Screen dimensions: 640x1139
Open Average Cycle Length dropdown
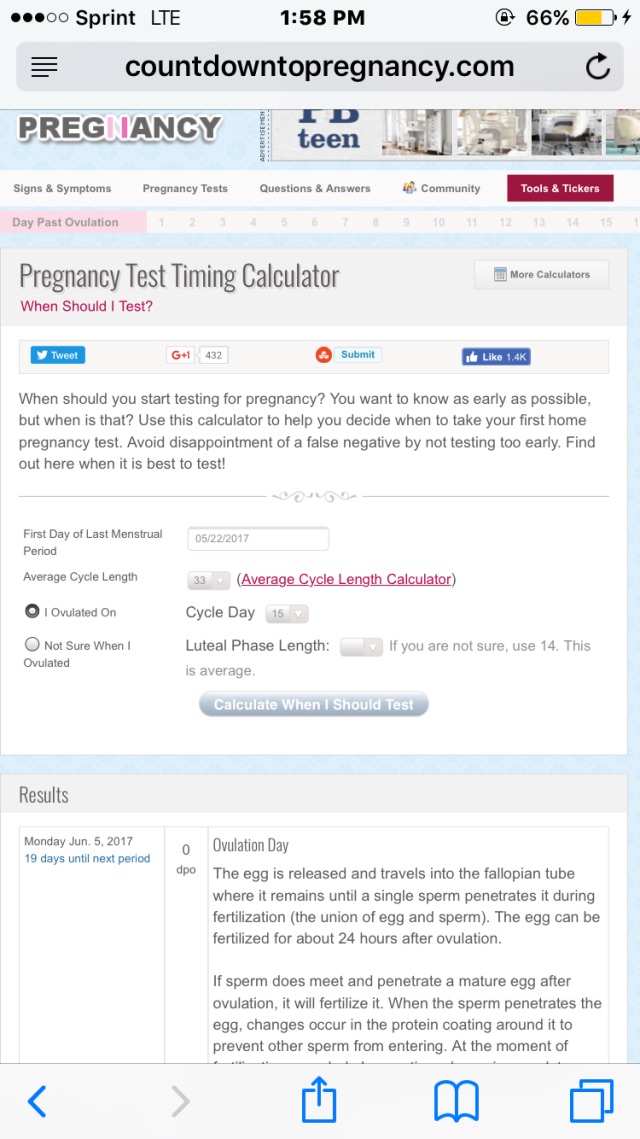point(208,580)
